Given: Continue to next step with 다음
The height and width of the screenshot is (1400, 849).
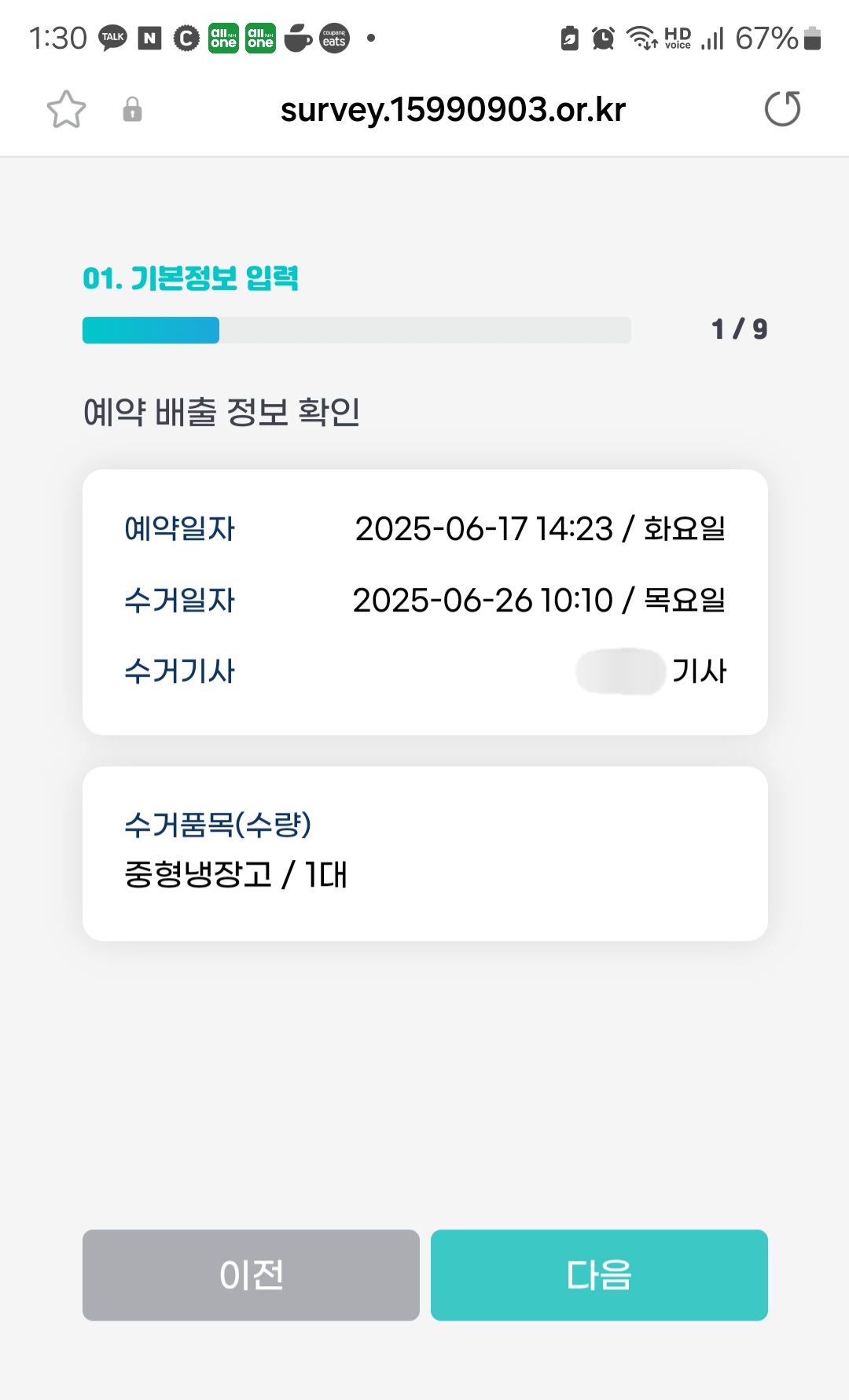Looking at the screenshot, I should [x=599, y=1274].
